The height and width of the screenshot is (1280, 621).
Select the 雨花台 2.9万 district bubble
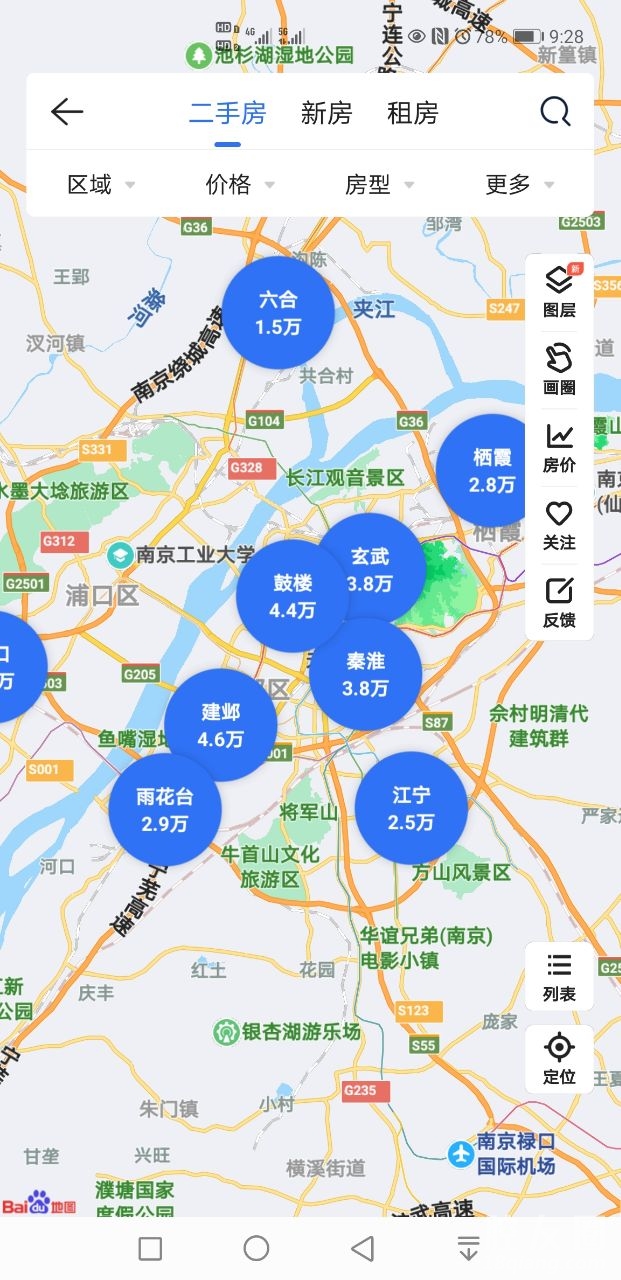pyautogui.click(x=165, y=810)
